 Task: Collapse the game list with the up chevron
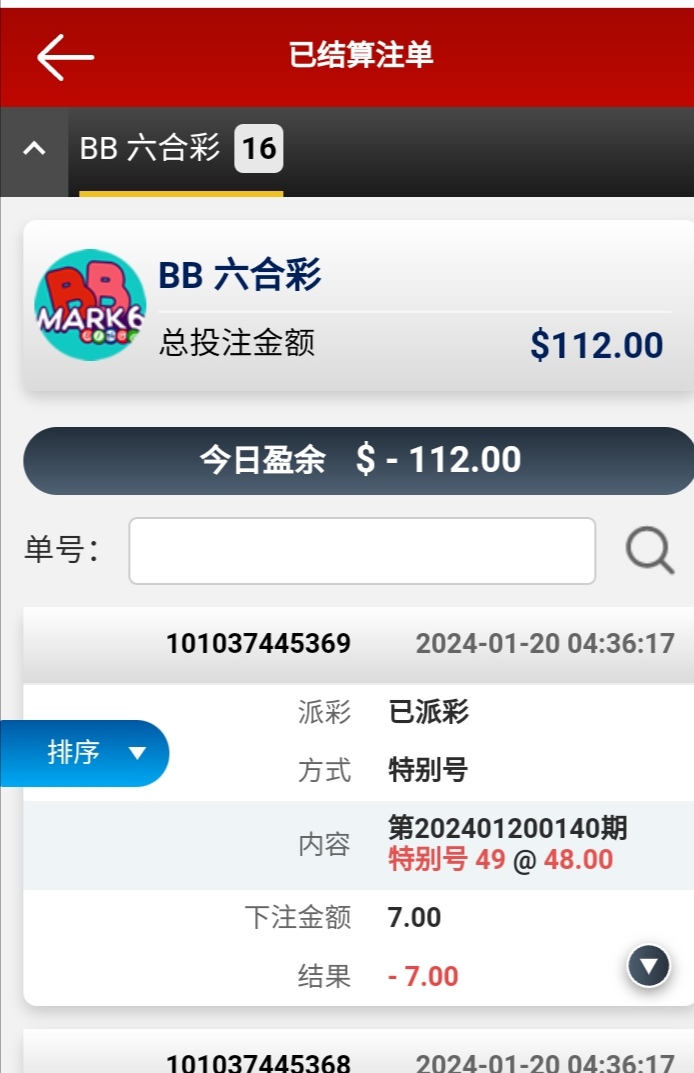(34, 149)
